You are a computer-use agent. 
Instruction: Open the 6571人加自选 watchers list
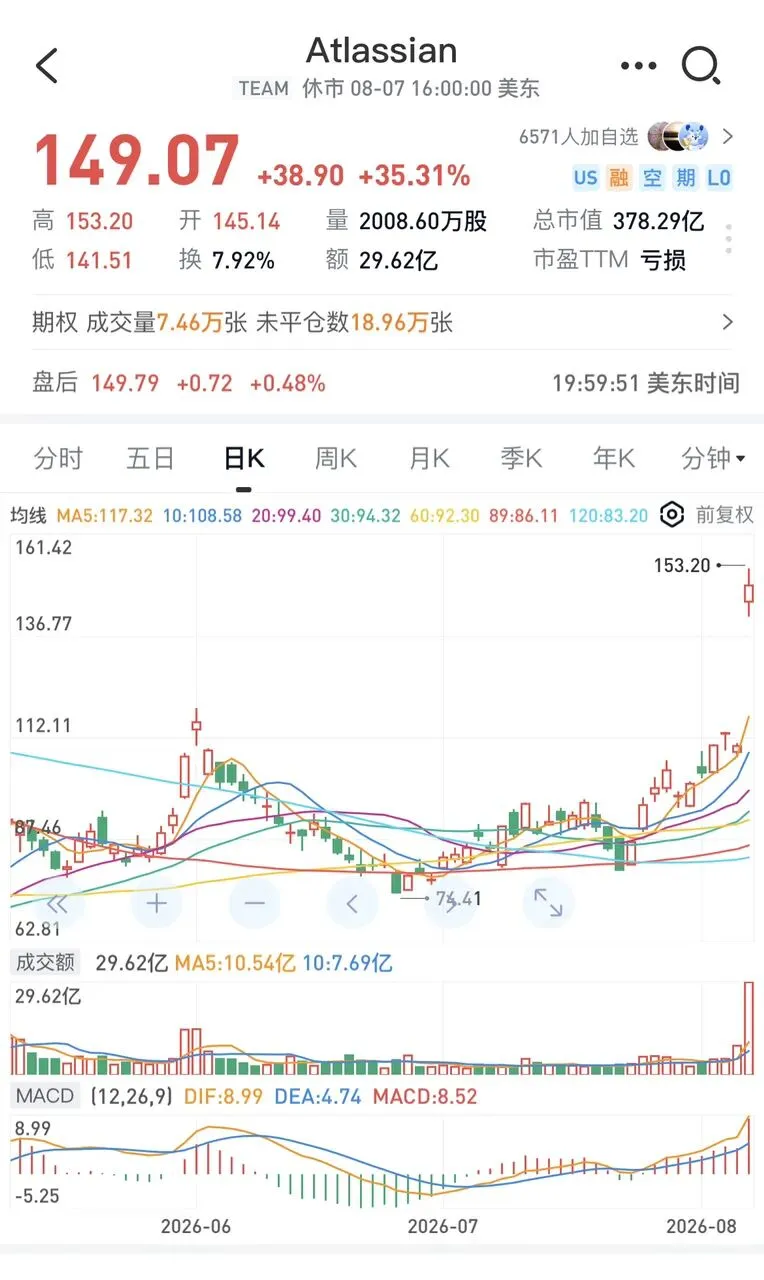pyautogui.click(x=626, y=137)
